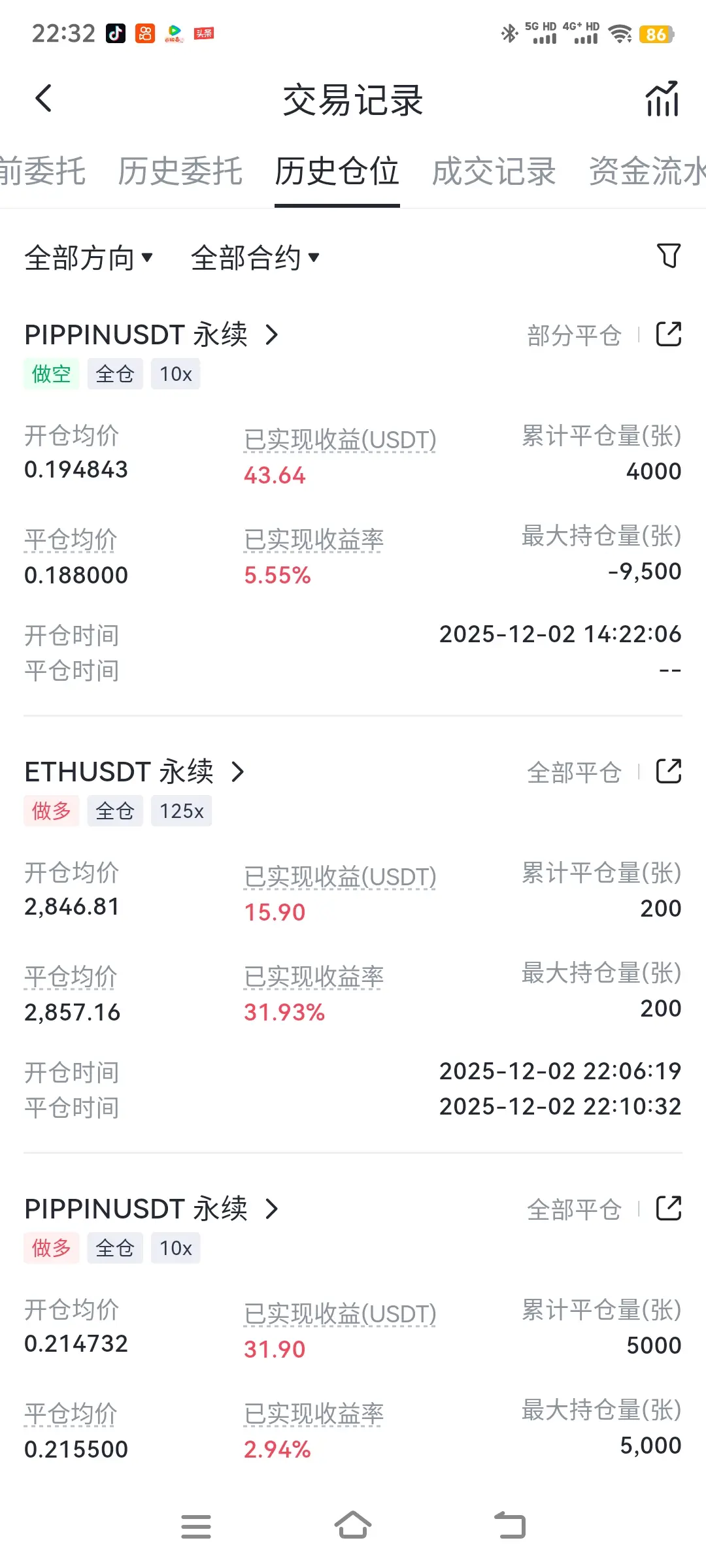Open the filter funnel icon
This screenshot has height=1568, width=706.
click(x=668, y=255)
